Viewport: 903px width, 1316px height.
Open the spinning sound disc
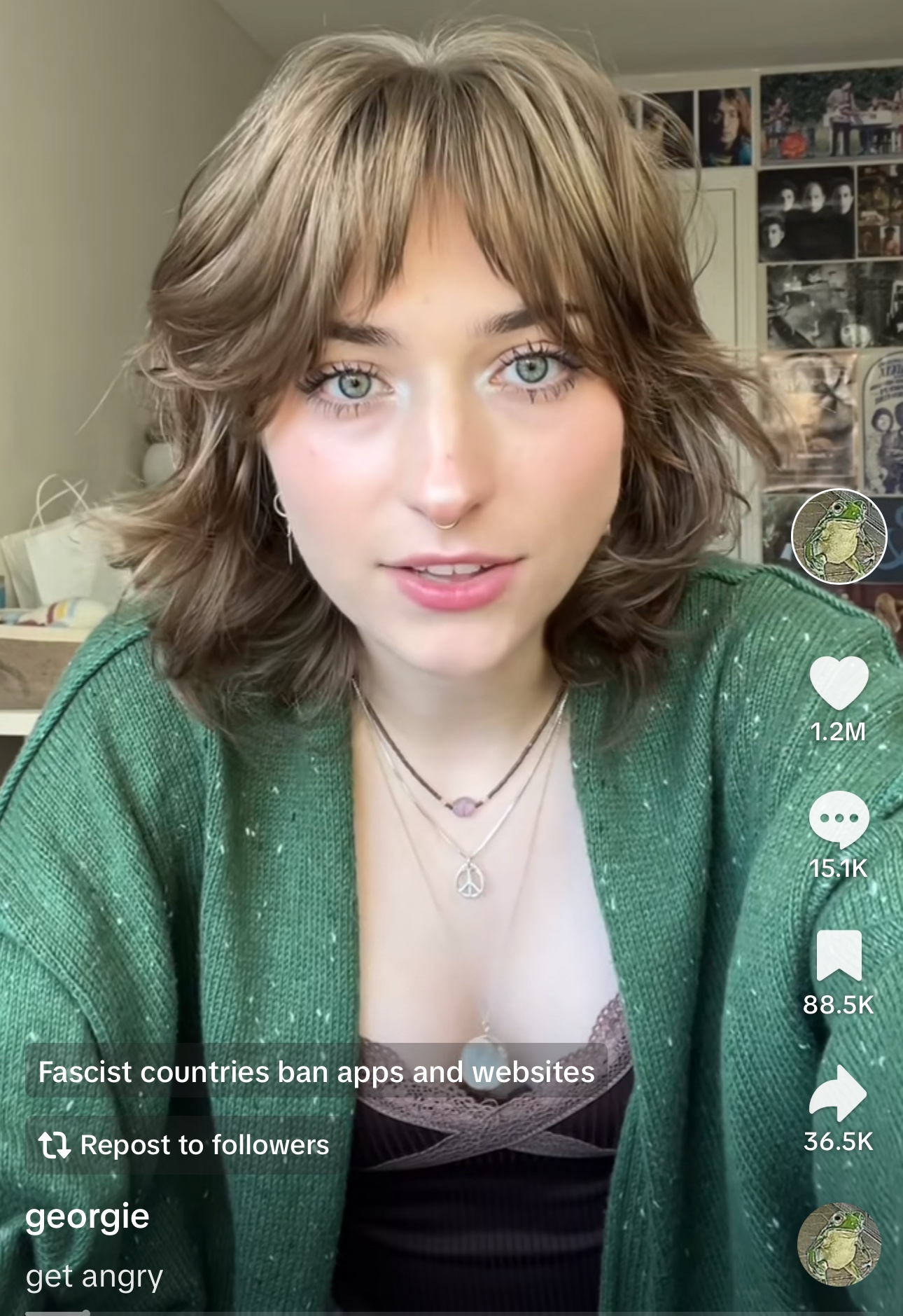point(839,1244)
